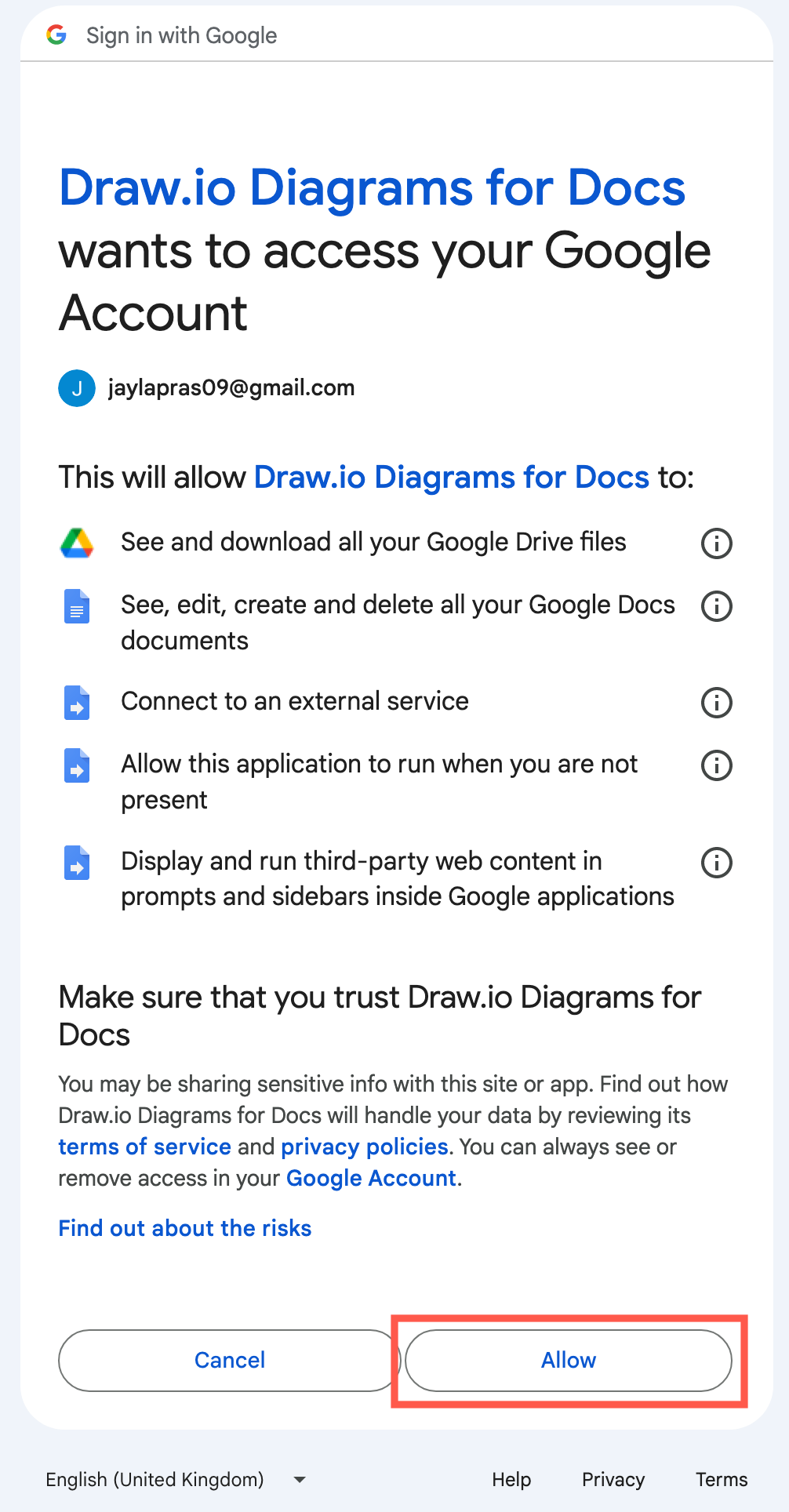Screen dimensions: 789x1512
Task: Open the Terms footer link
Action: pos(721,1480)
